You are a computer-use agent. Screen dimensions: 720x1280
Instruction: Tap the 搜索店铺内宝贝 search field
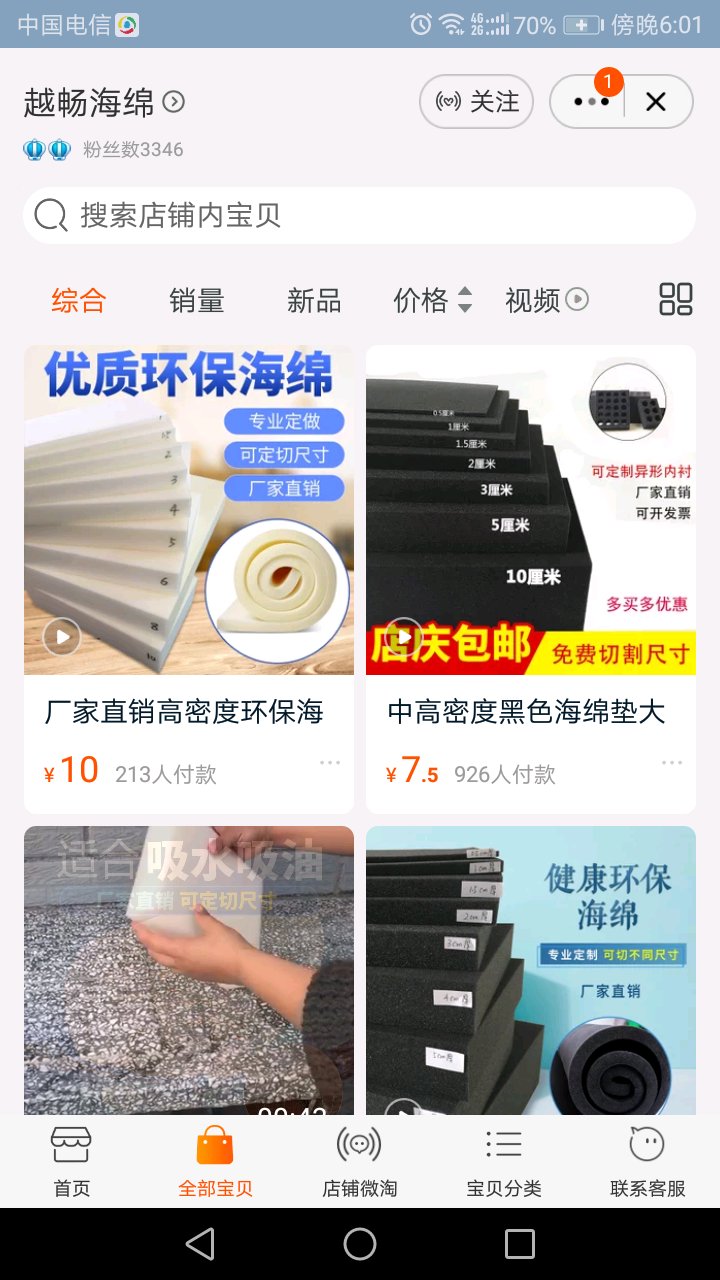(x=360, y=215)
